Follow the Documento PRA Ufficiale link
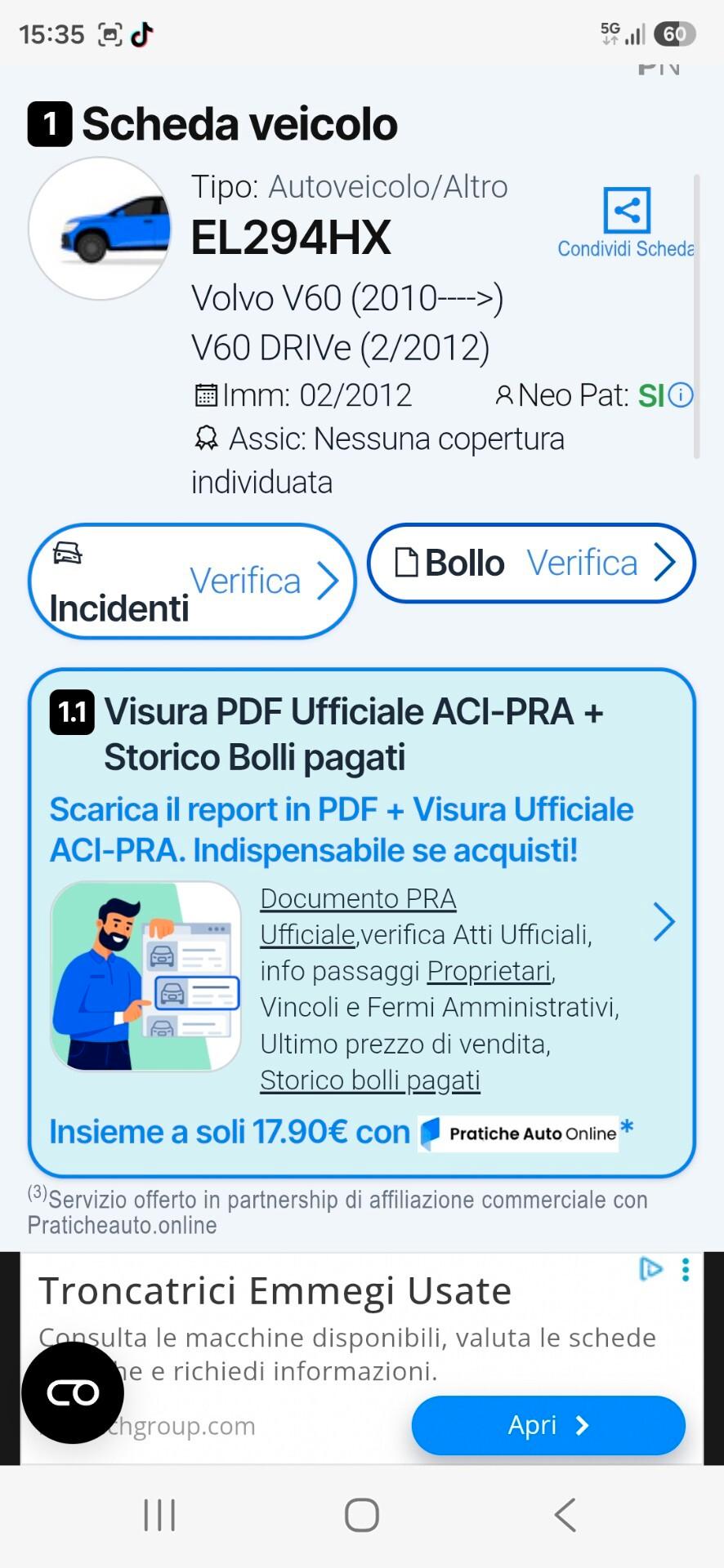This screenshot has width=724, height=1568. tap(358, 916)
